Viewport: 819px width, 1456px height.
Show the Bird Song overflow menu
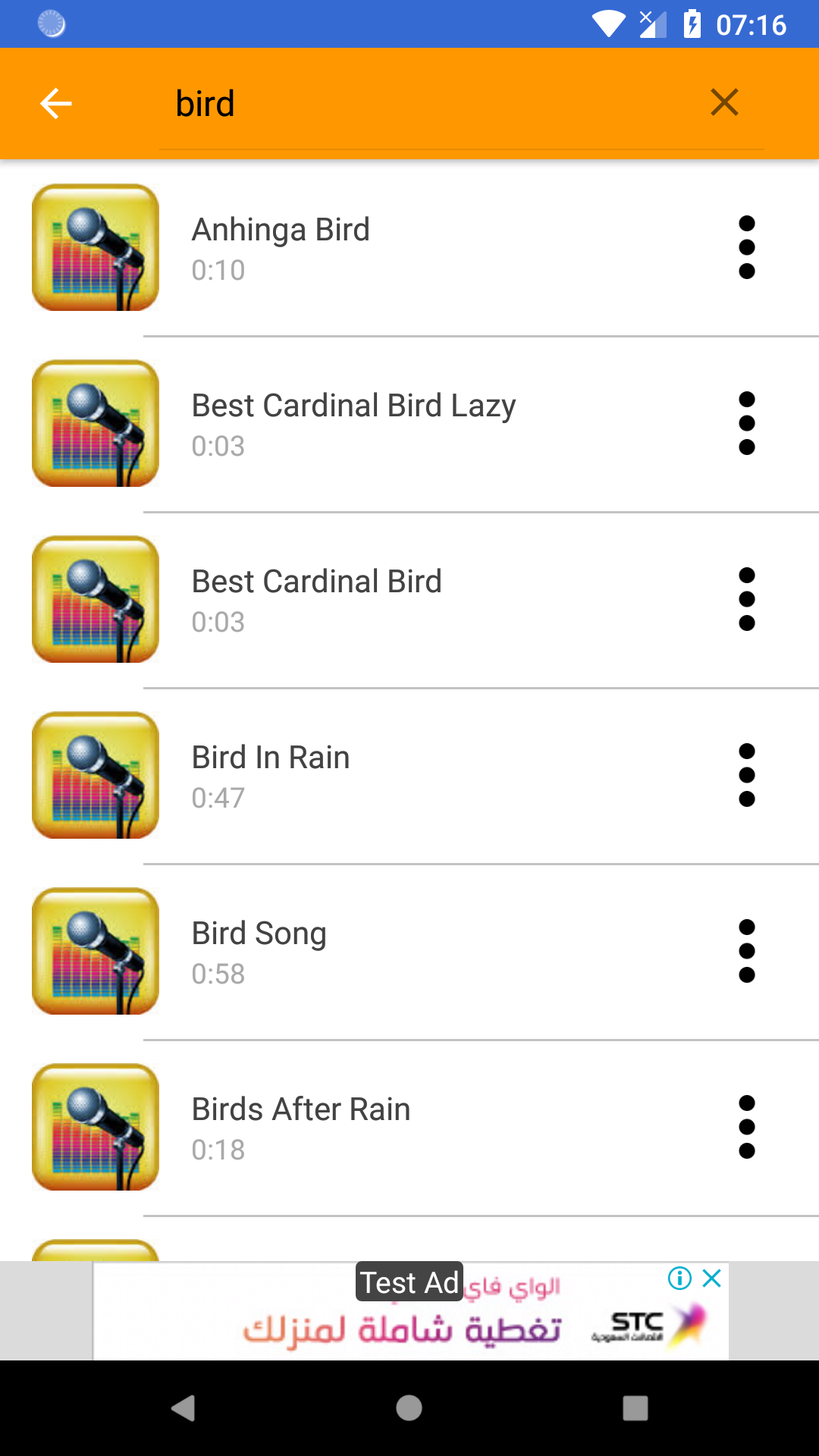(746, 951)
